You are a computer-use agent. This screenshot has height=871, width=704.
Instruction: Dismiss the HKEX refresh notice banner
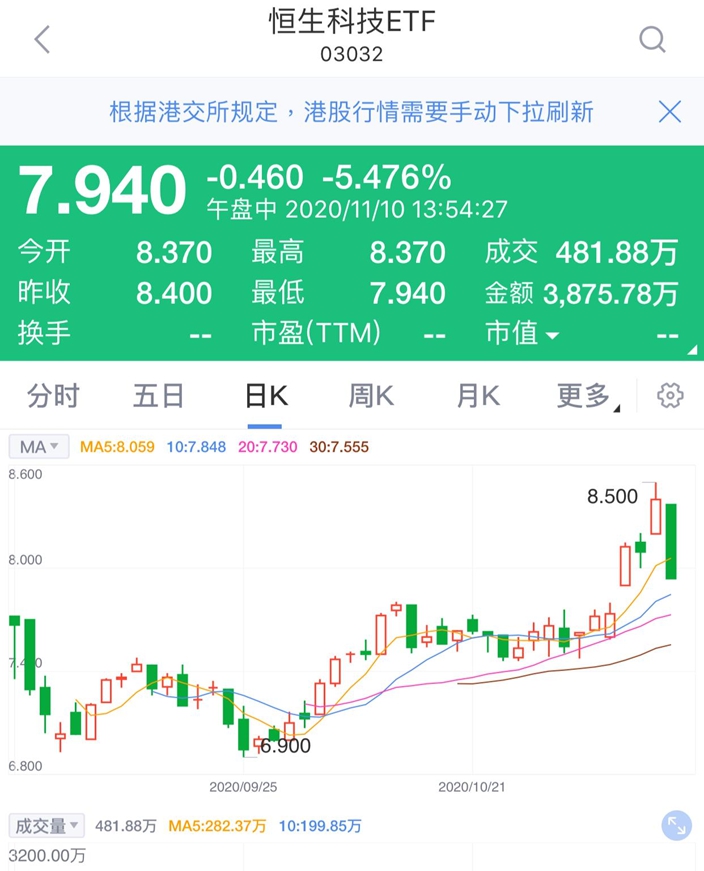(670, 112)
